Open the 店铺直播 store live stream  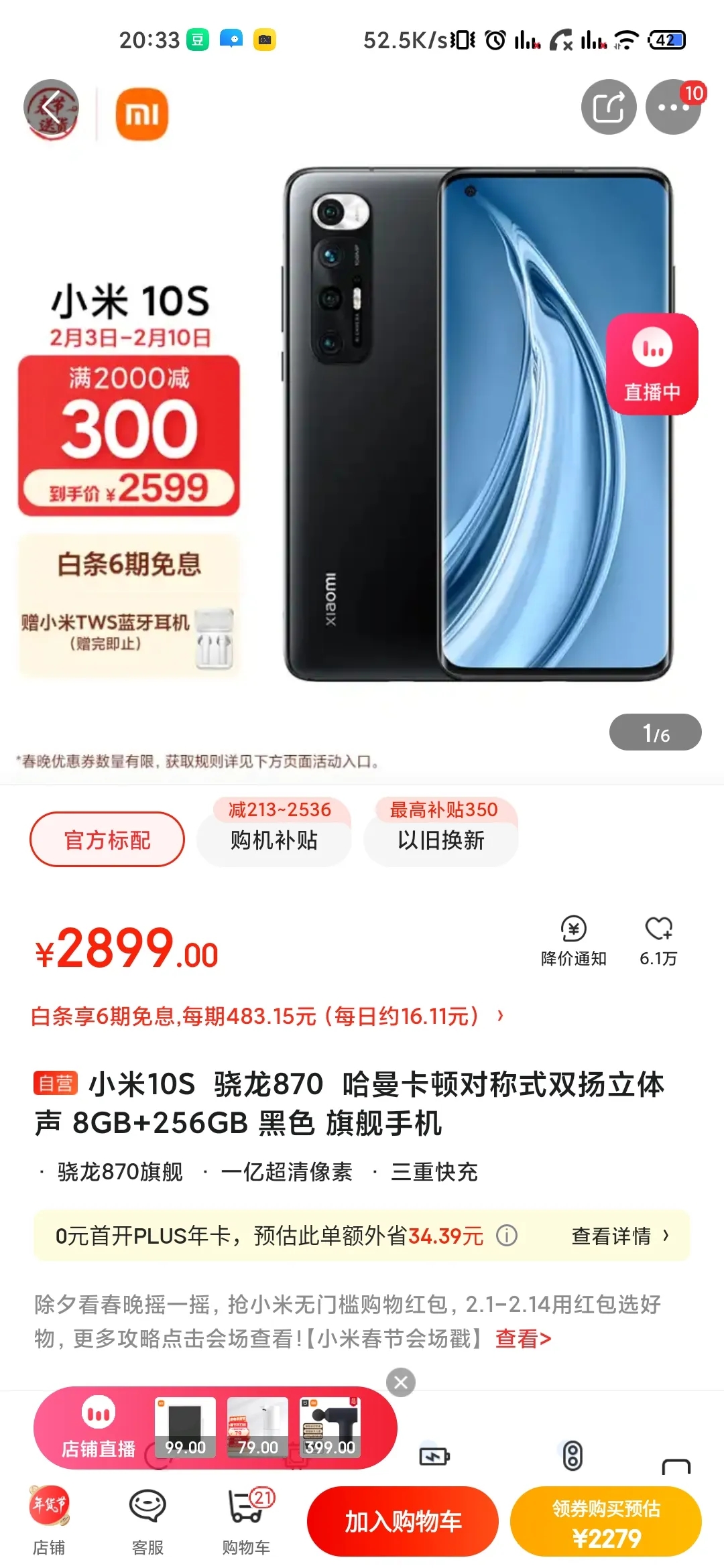[99, 1428]
